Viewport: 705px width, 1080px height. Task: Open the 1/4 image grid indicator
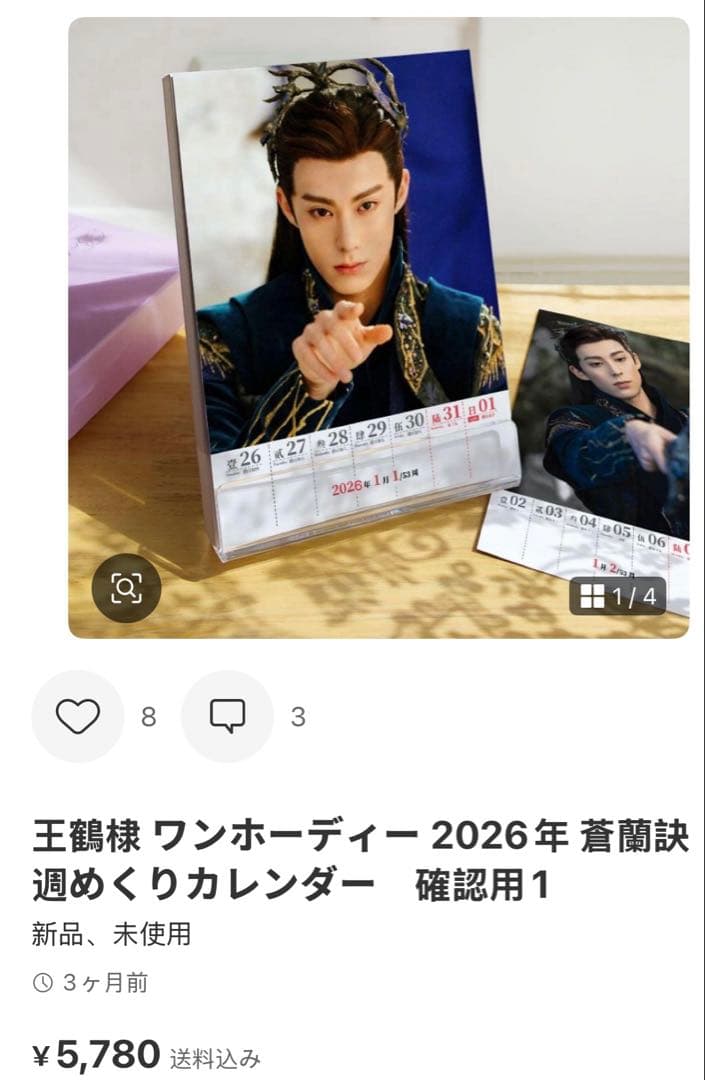point(618,597)
